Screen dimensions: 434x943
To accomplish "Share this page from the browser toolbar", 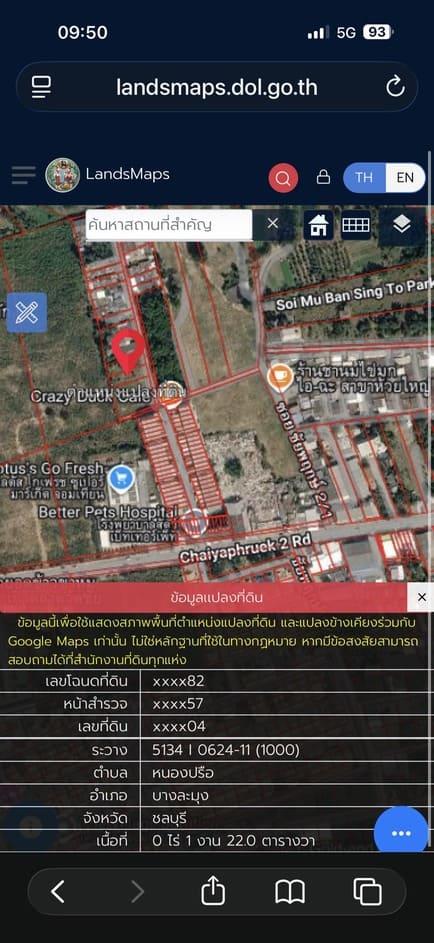I will [213, 891].
